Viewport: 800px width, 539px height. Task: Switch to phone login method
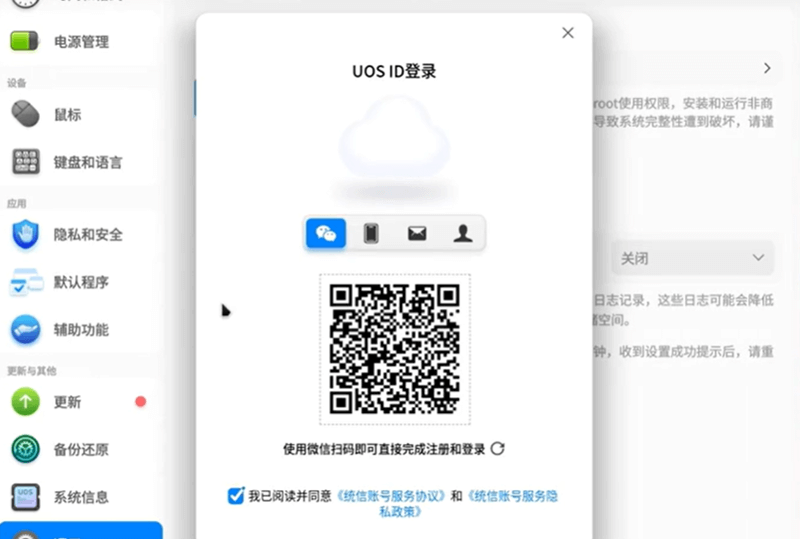point(371,233)
